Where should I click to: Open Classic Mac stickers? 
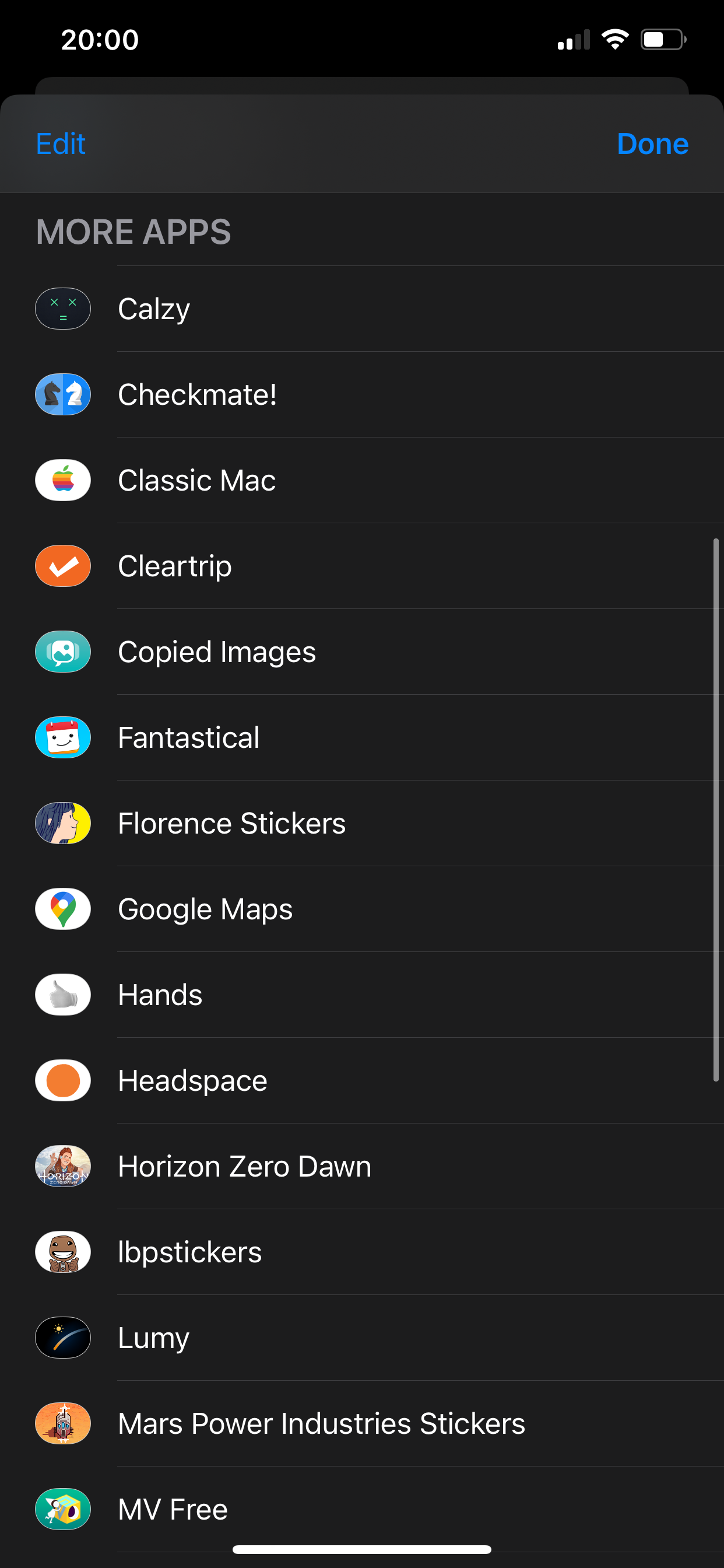click(x=196, y=480)
